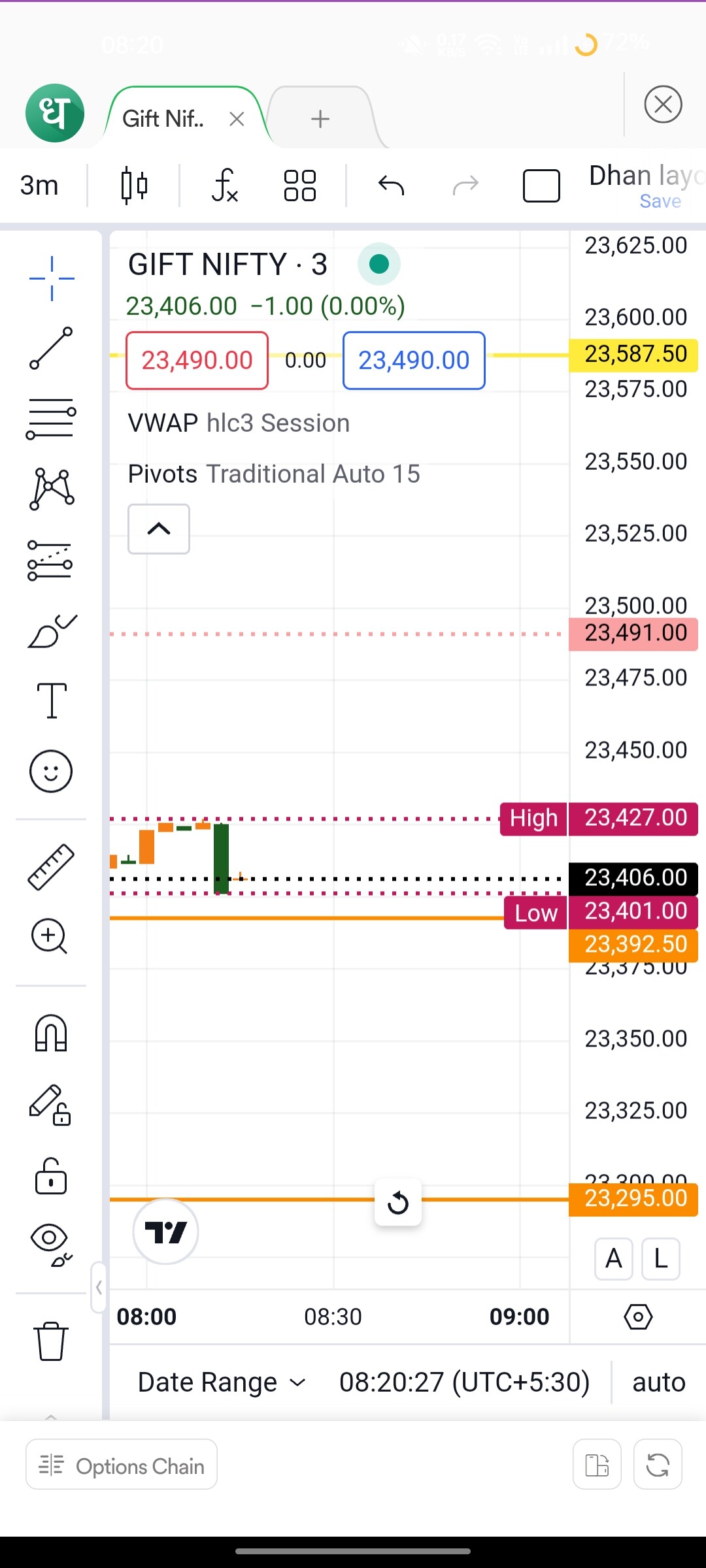Activate the zoom in tool
Viewport: 706px width, 1568px height.
[50, 936]
